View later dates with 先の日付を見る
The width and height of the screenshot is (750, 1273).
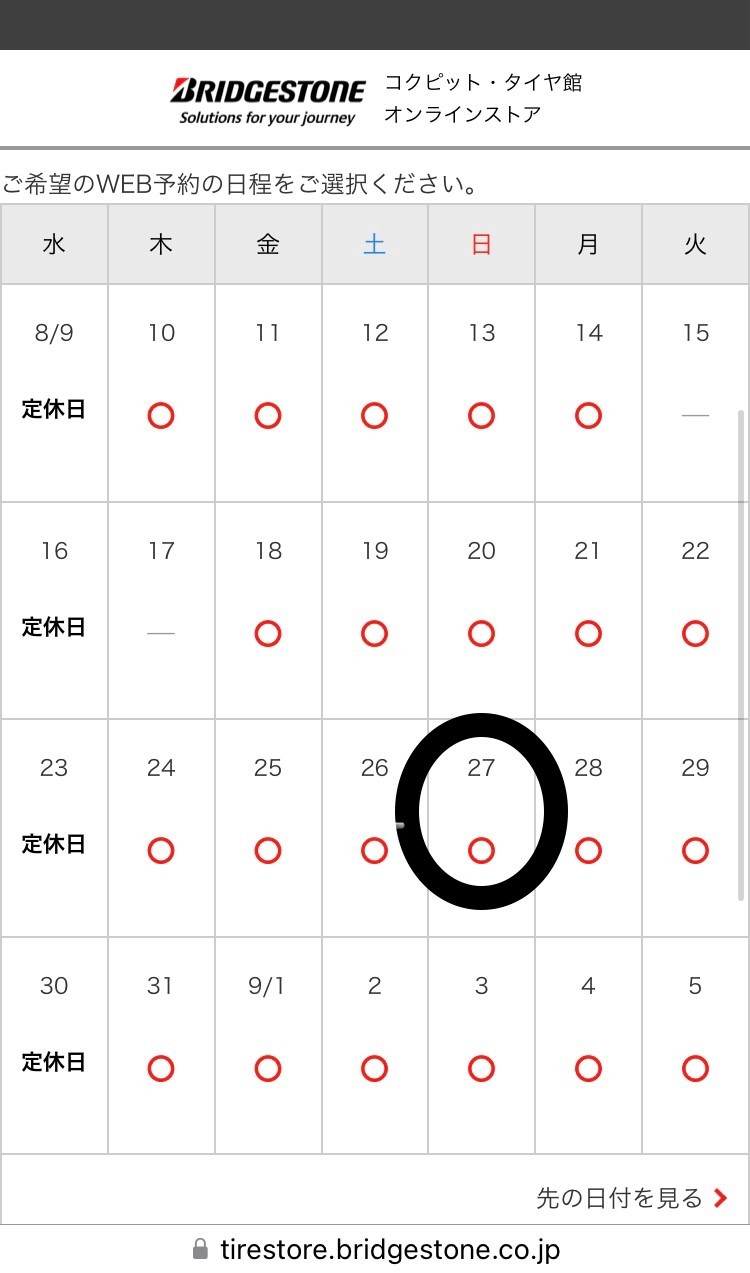[632, 1198]
